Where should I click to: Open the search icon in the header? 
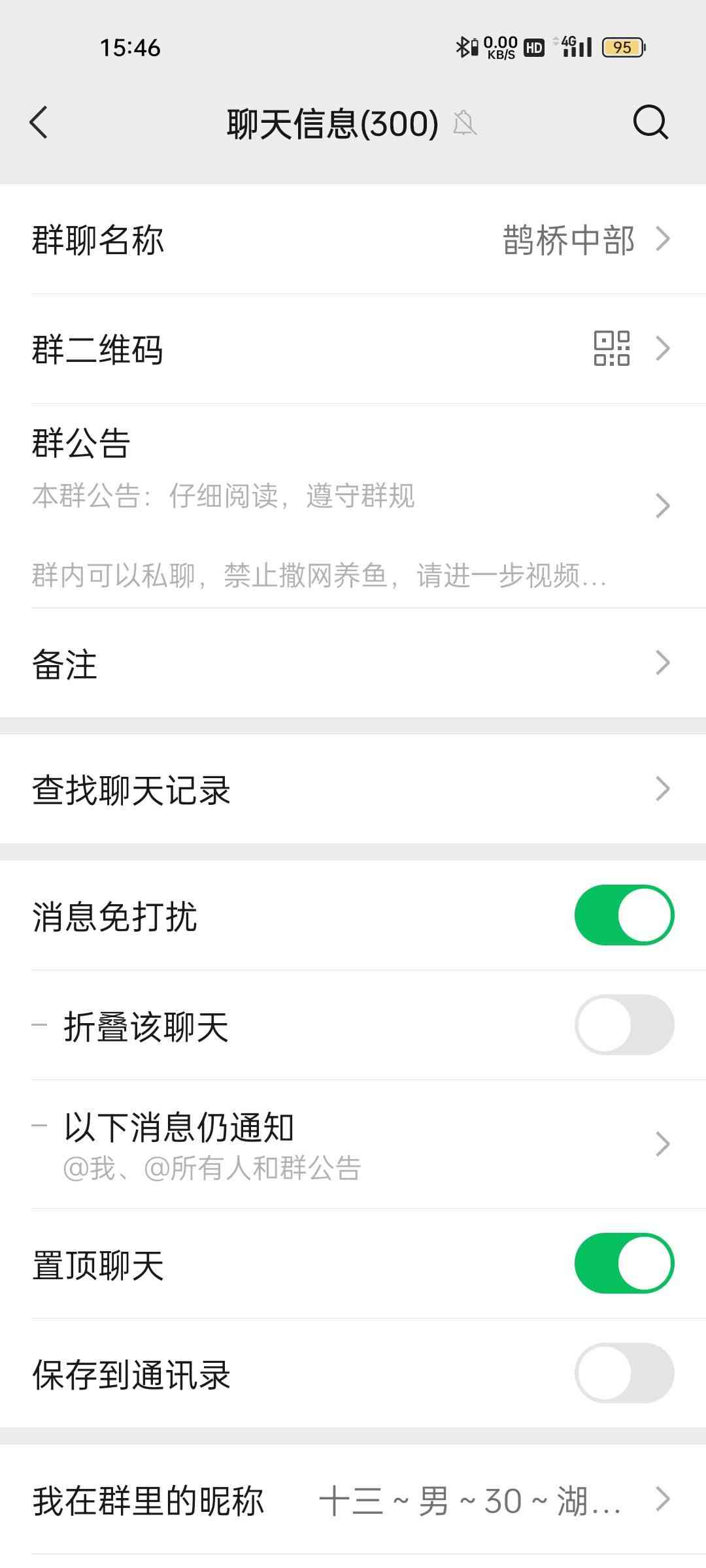coord(650,122)
